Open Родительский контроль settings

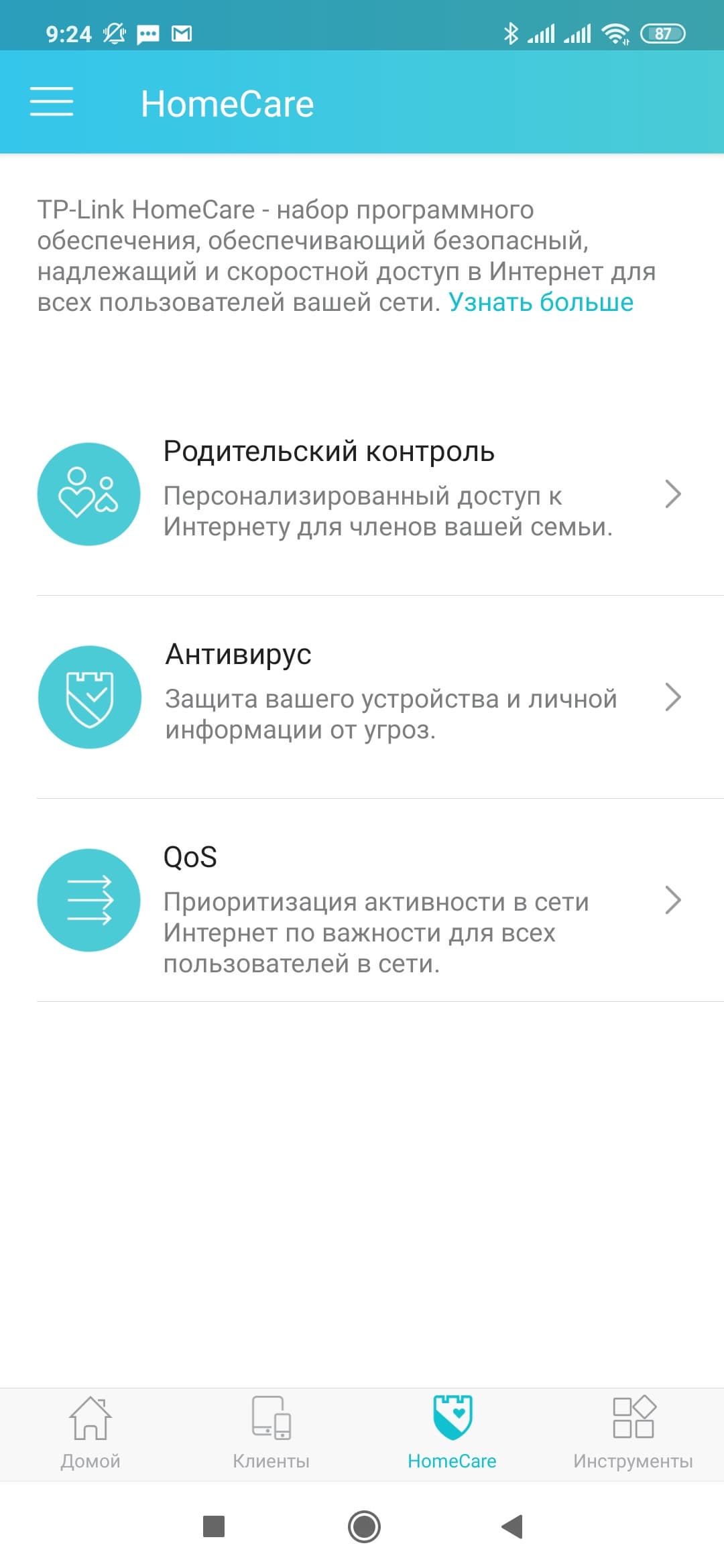coord(362,495)
